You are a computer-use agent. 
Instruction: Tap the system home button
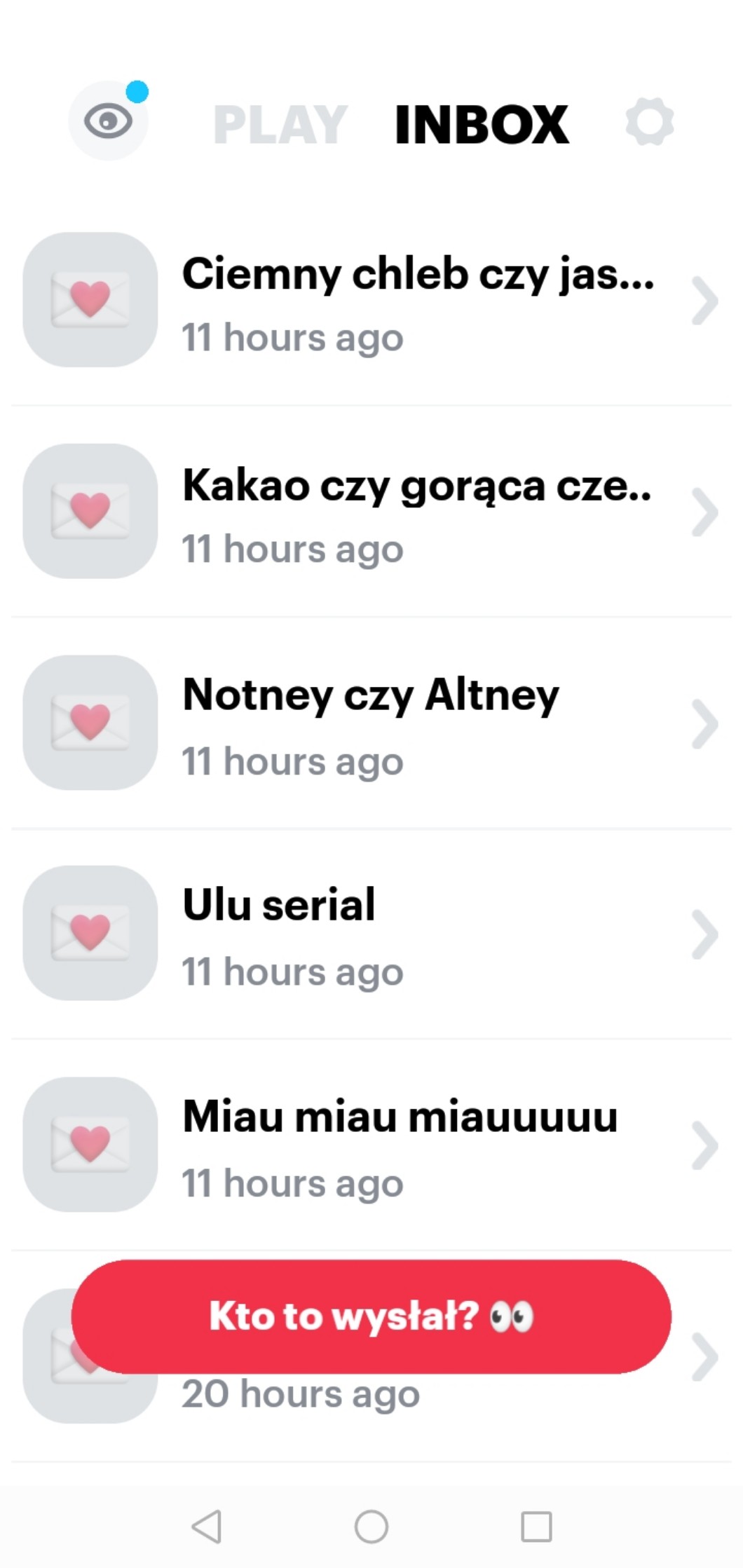tap(371, 1526)
